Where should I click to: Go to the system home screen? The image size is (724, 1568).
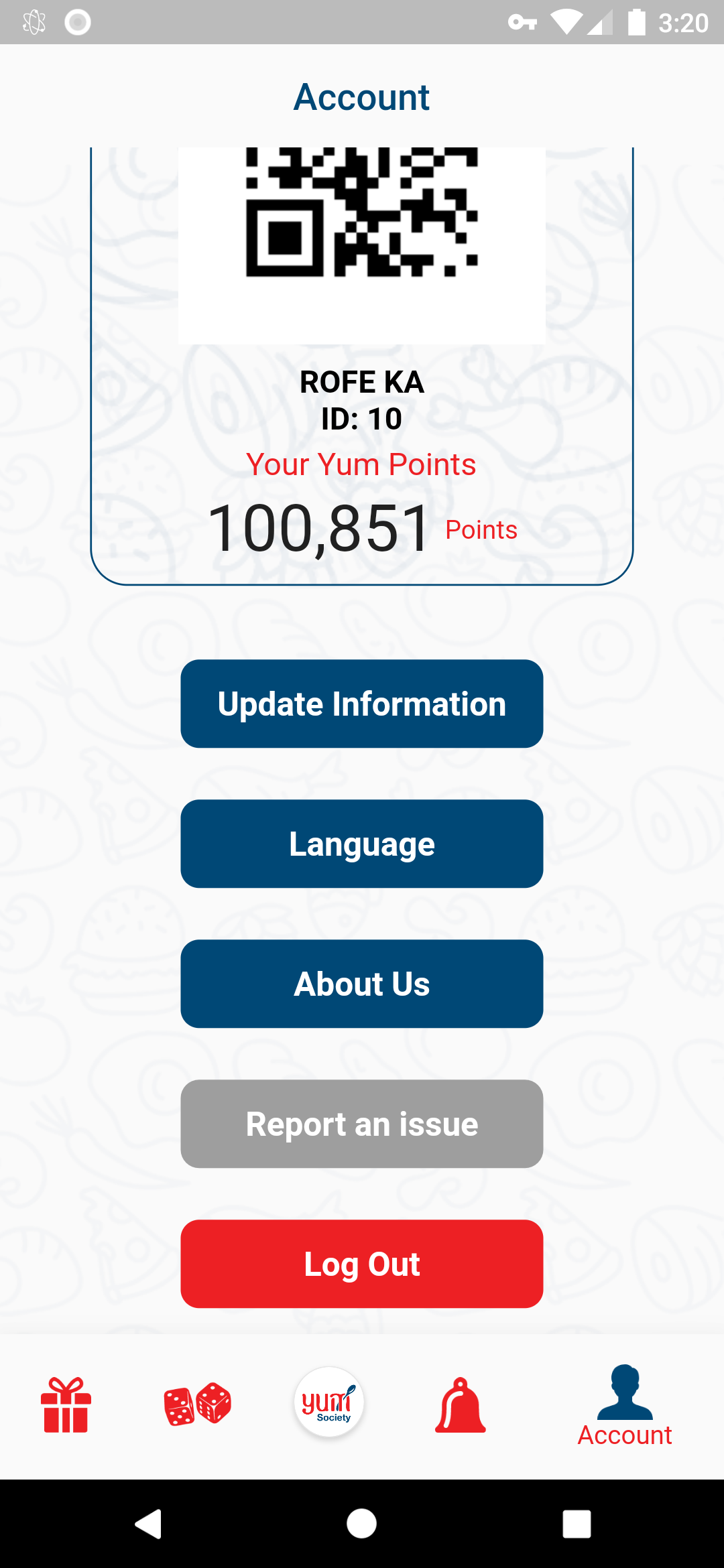tap(362, 1524)
